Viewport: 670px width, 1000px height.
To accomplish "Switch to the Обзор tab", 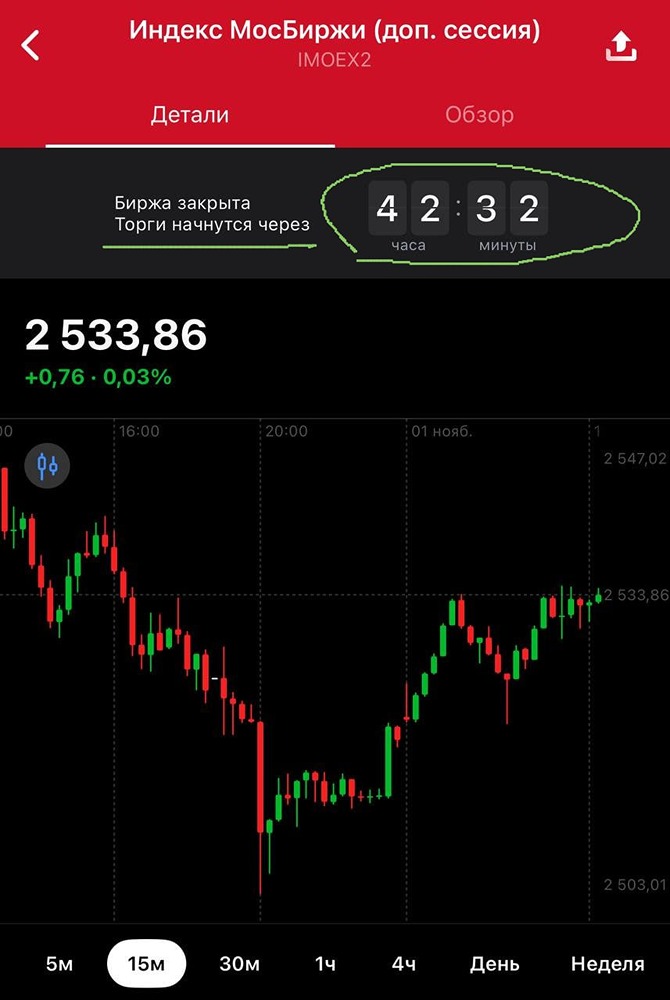I will click(x=479, y=115).
